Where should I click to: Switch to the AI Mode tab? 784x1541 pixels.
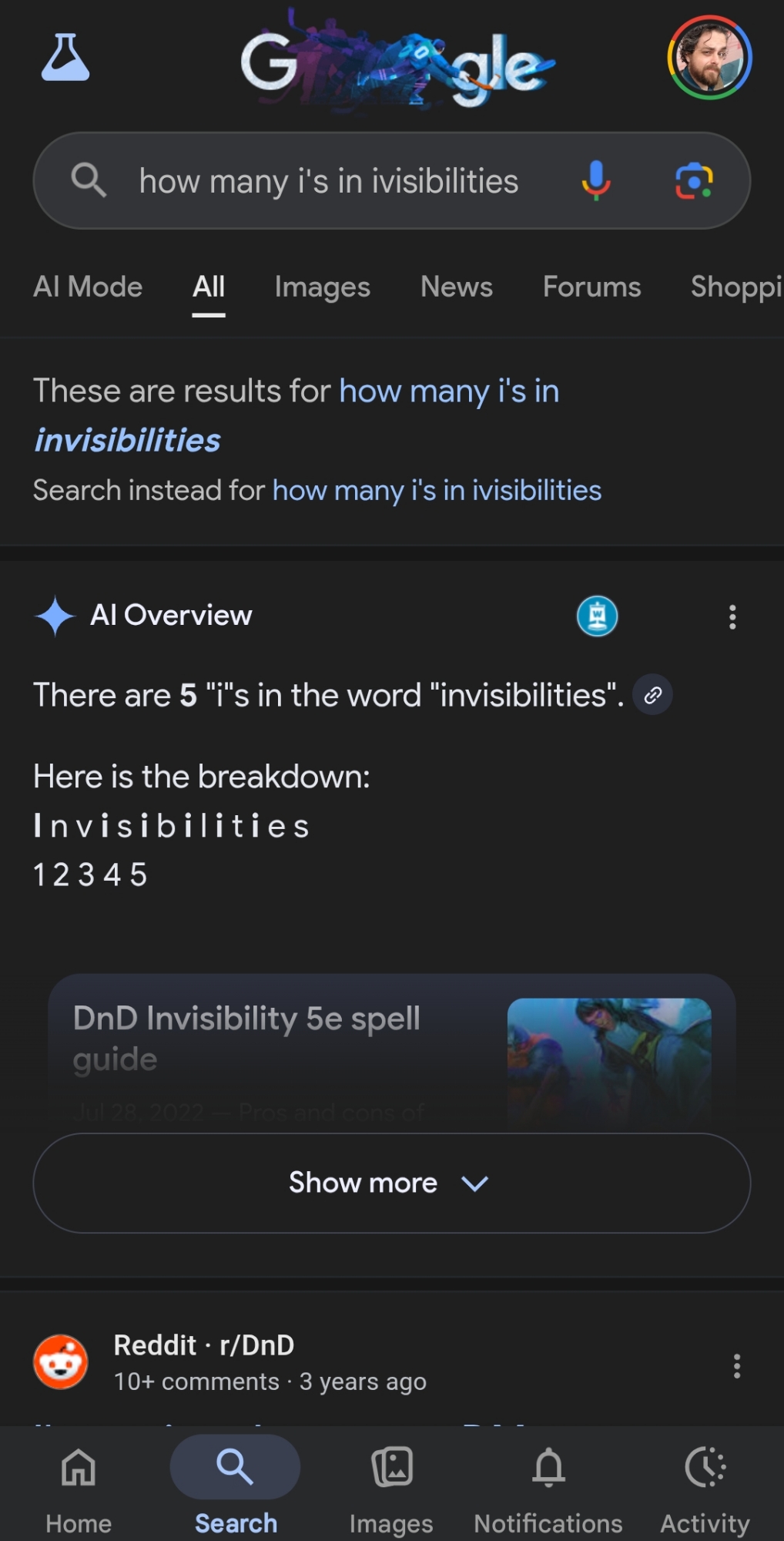tap(88, 287)
